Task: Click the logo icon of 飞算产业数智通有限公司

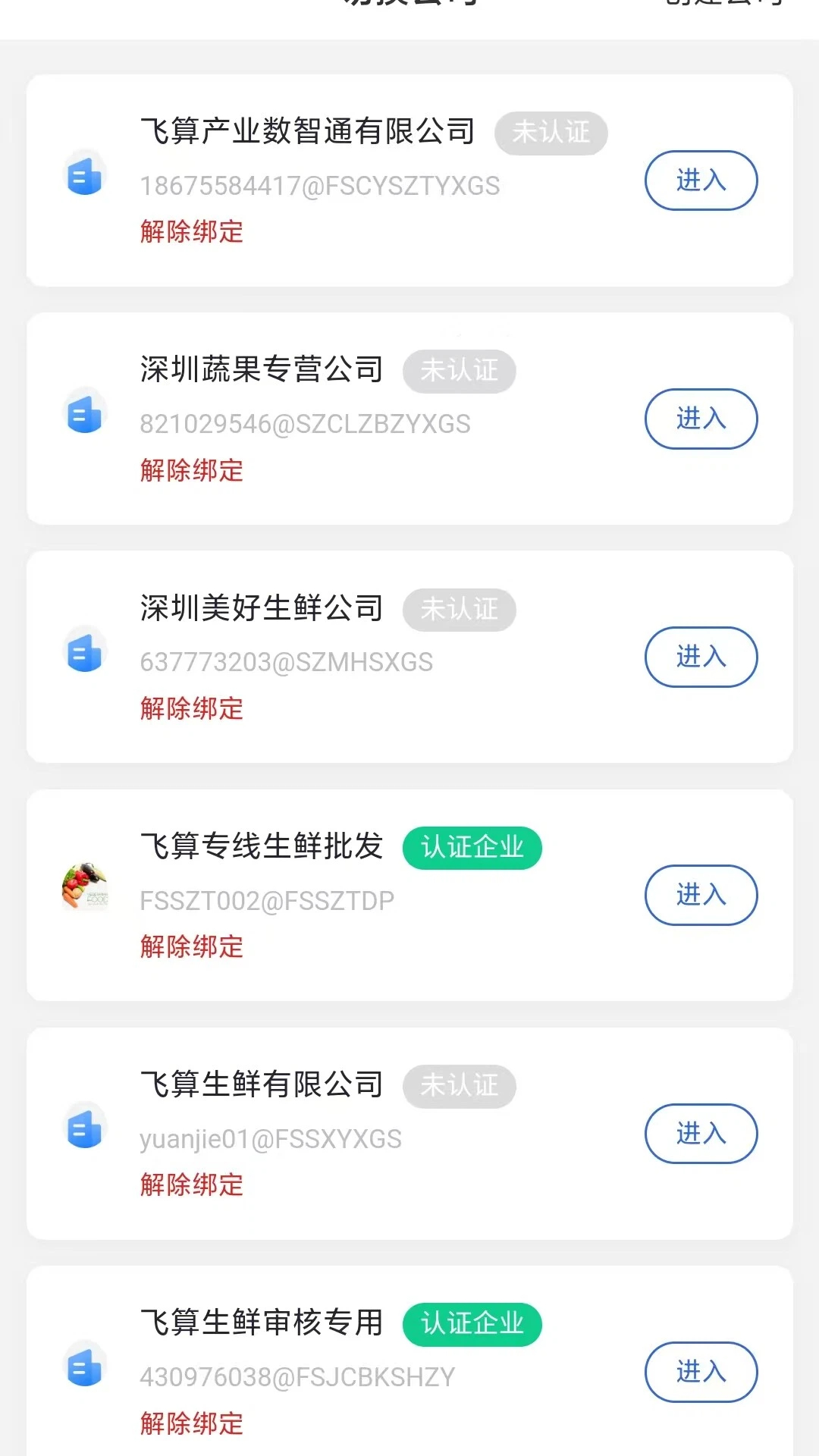Action: (x=85, y=177)
